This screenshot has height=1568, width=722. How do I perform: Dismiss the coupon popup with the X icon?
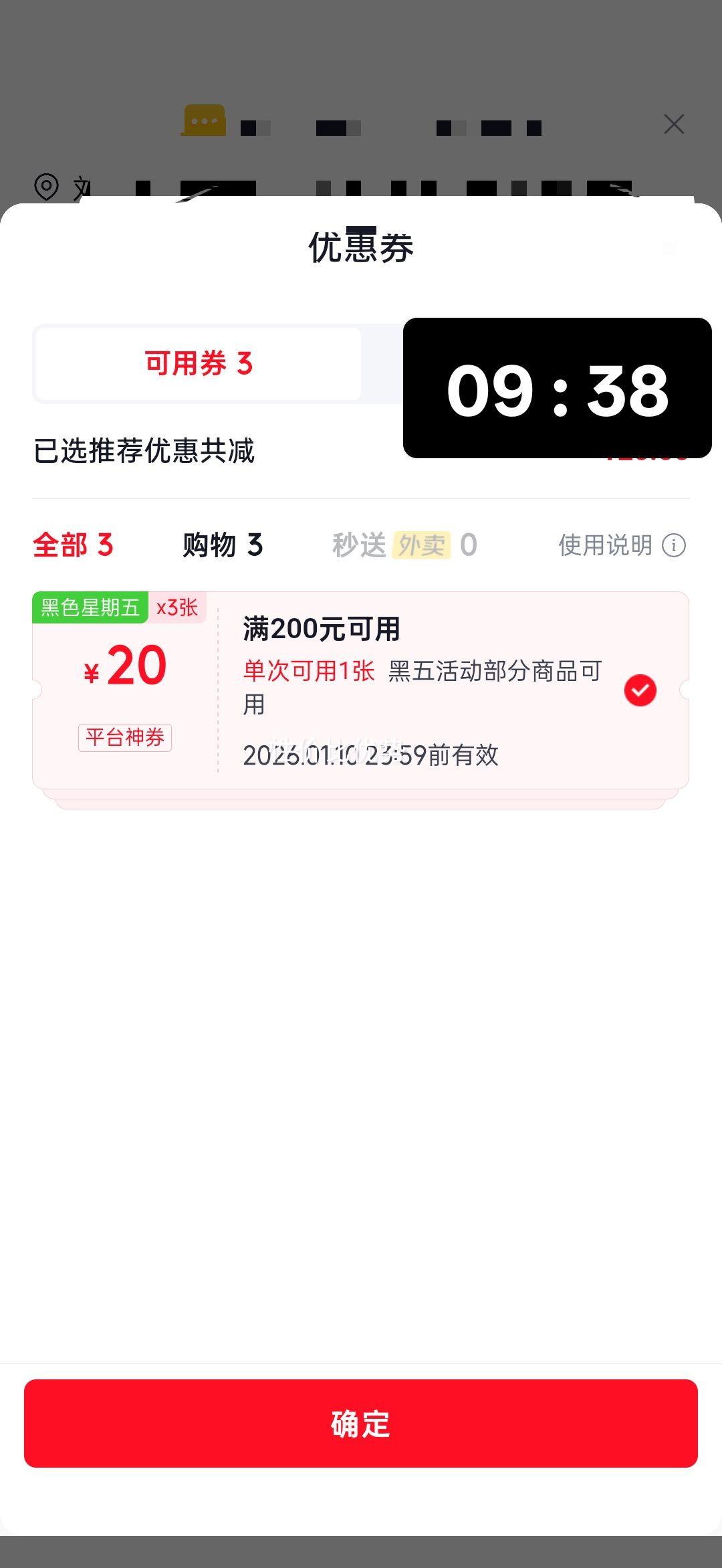[x=673, y=124]
